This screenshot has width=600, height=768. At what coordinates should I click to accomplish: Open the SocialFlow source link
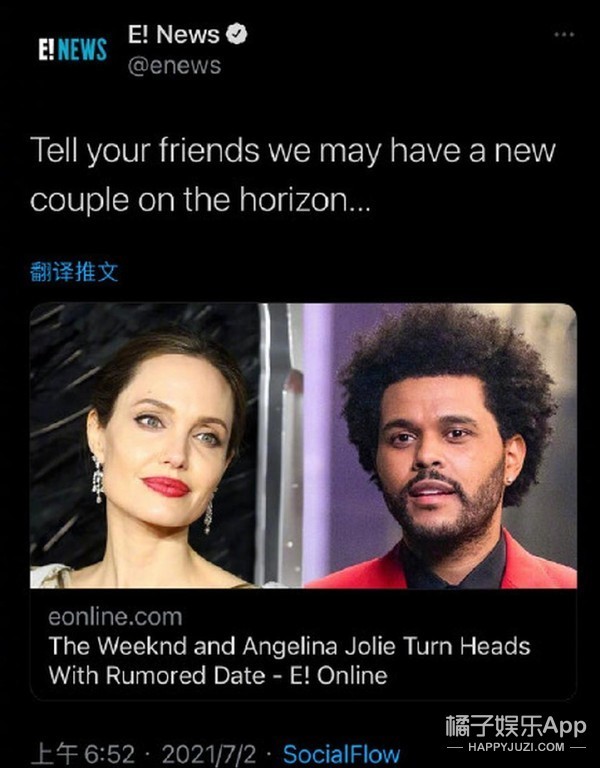click(x=341, y=753)
